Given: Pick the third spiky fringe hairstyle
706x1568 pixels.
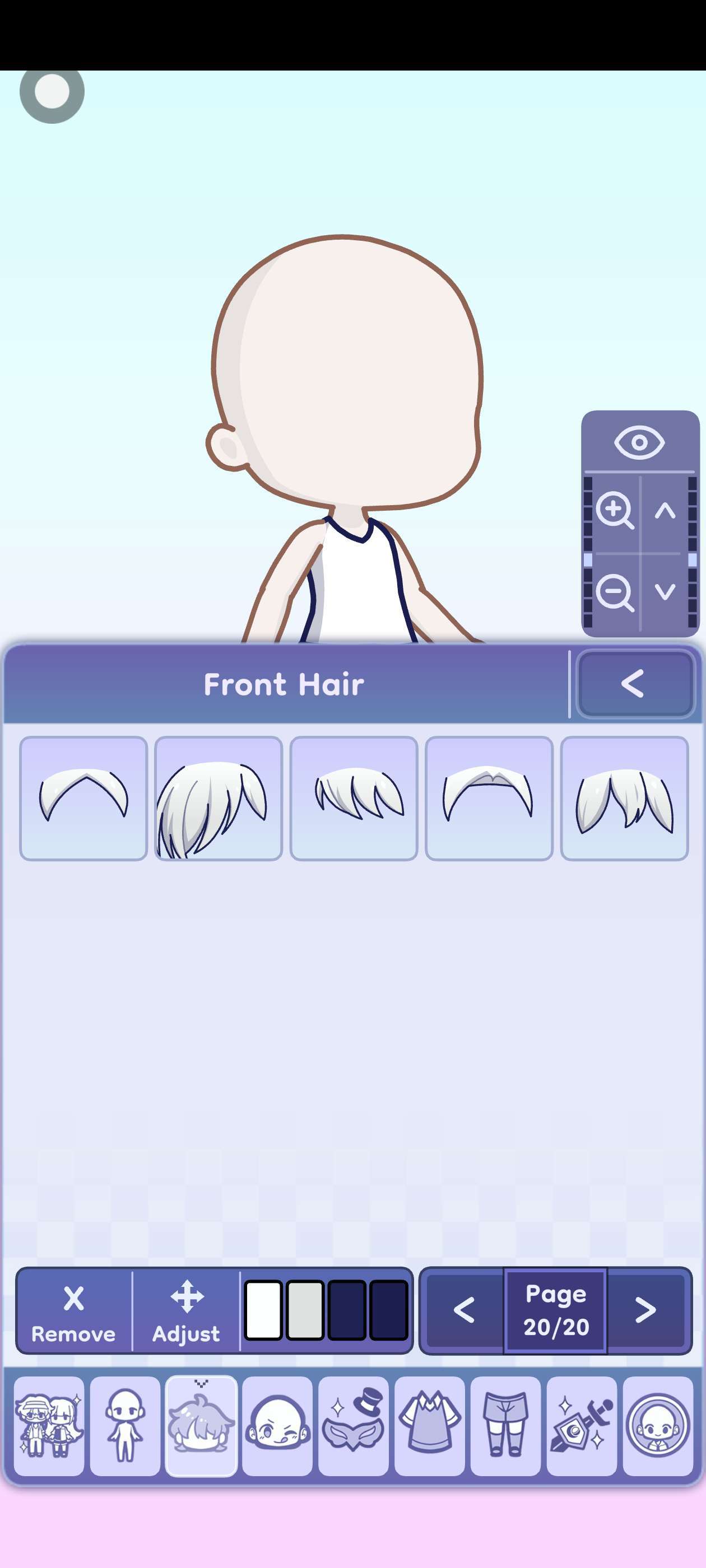Looking at the screenshot, I should [x=354, y=798].
